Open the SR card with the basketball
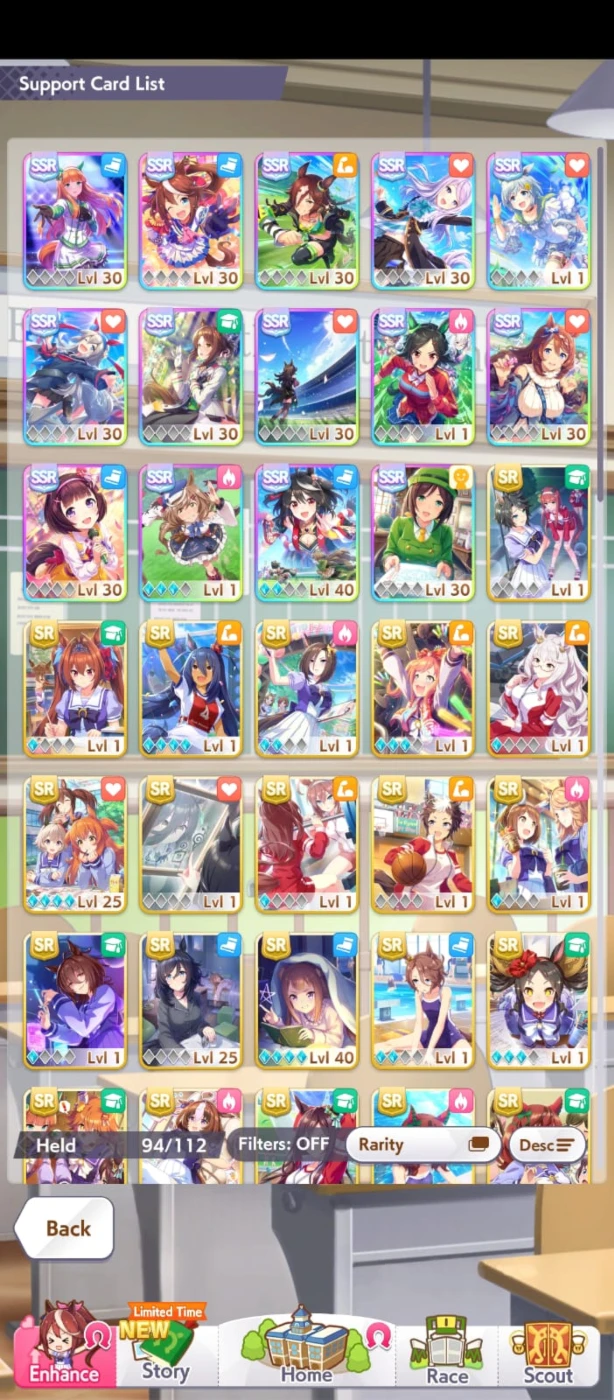Screen dimensions: 614x1400 [423, 844]
